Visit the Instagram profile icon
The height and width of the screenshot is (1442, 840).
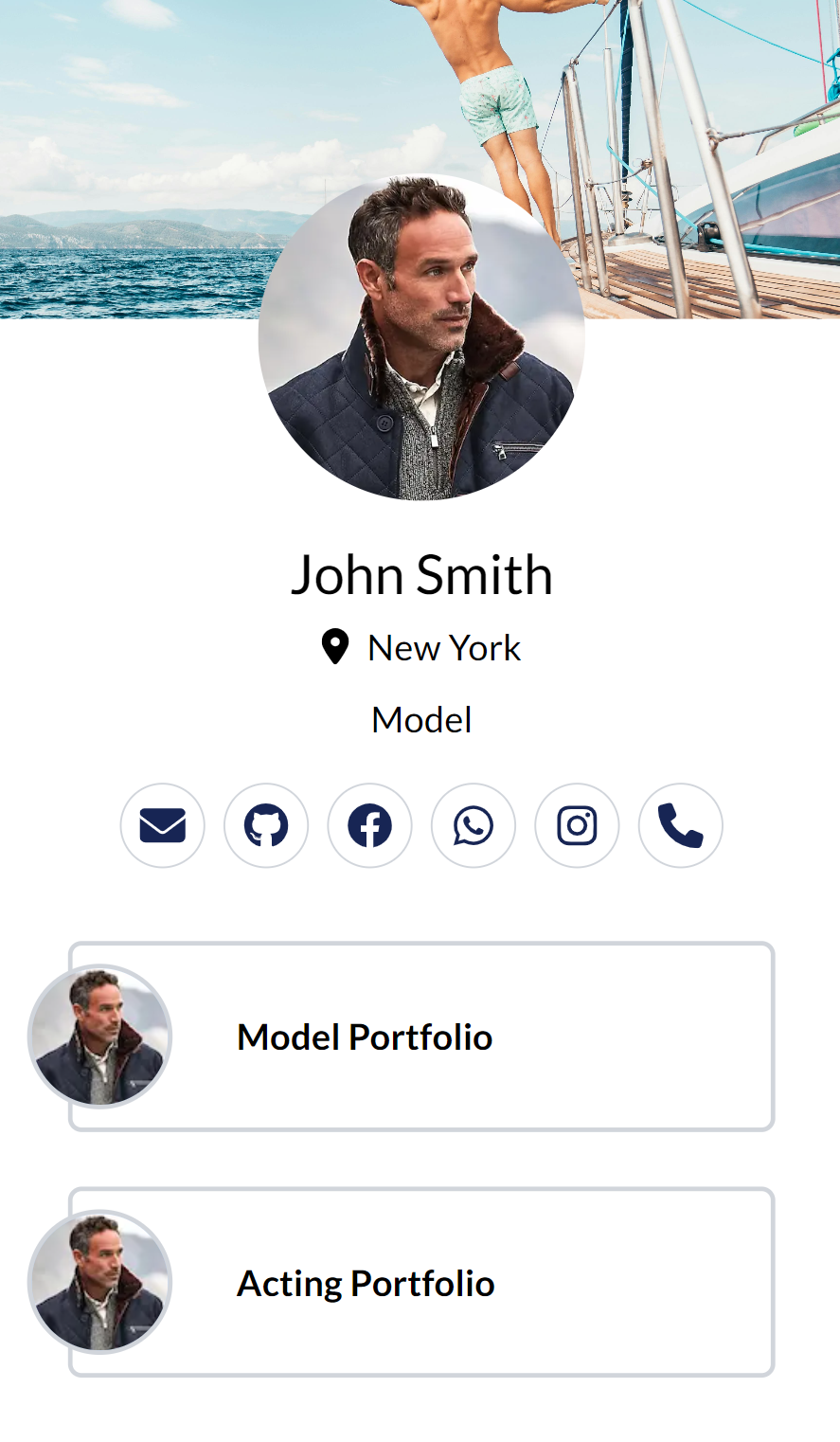click(x=577, y=825)
